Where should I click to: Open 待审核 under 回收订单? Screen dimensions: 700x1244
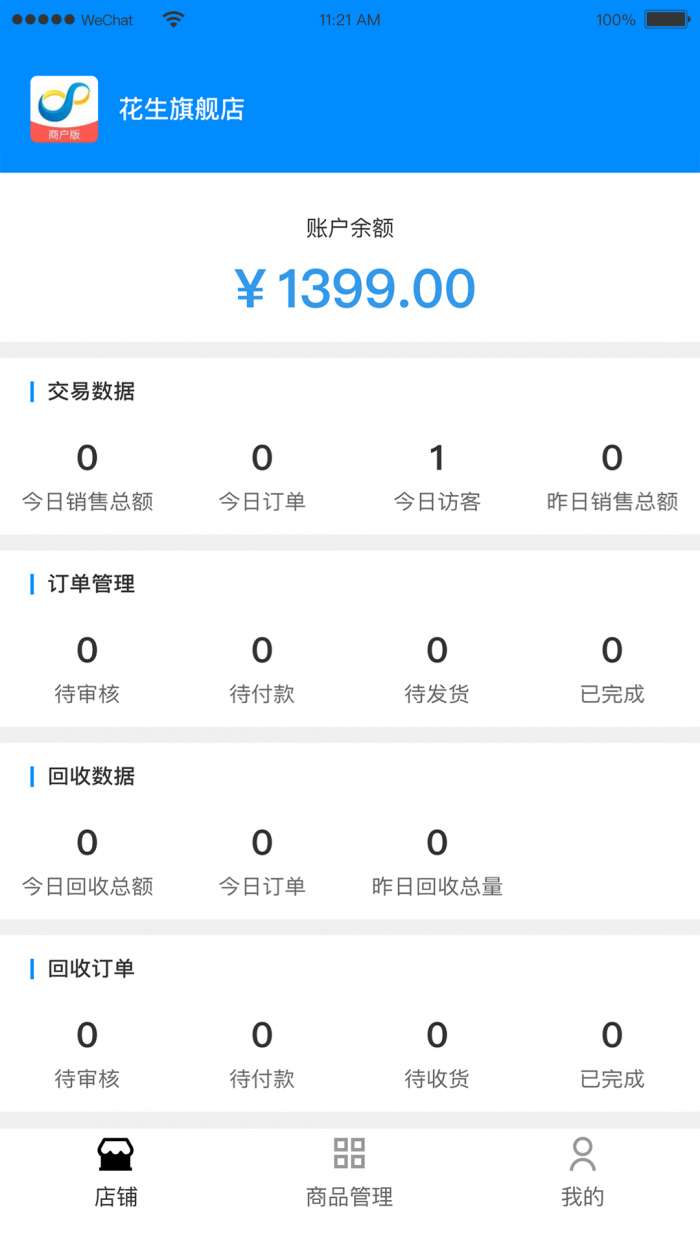pyautogui.click(x=87, y=1055)
